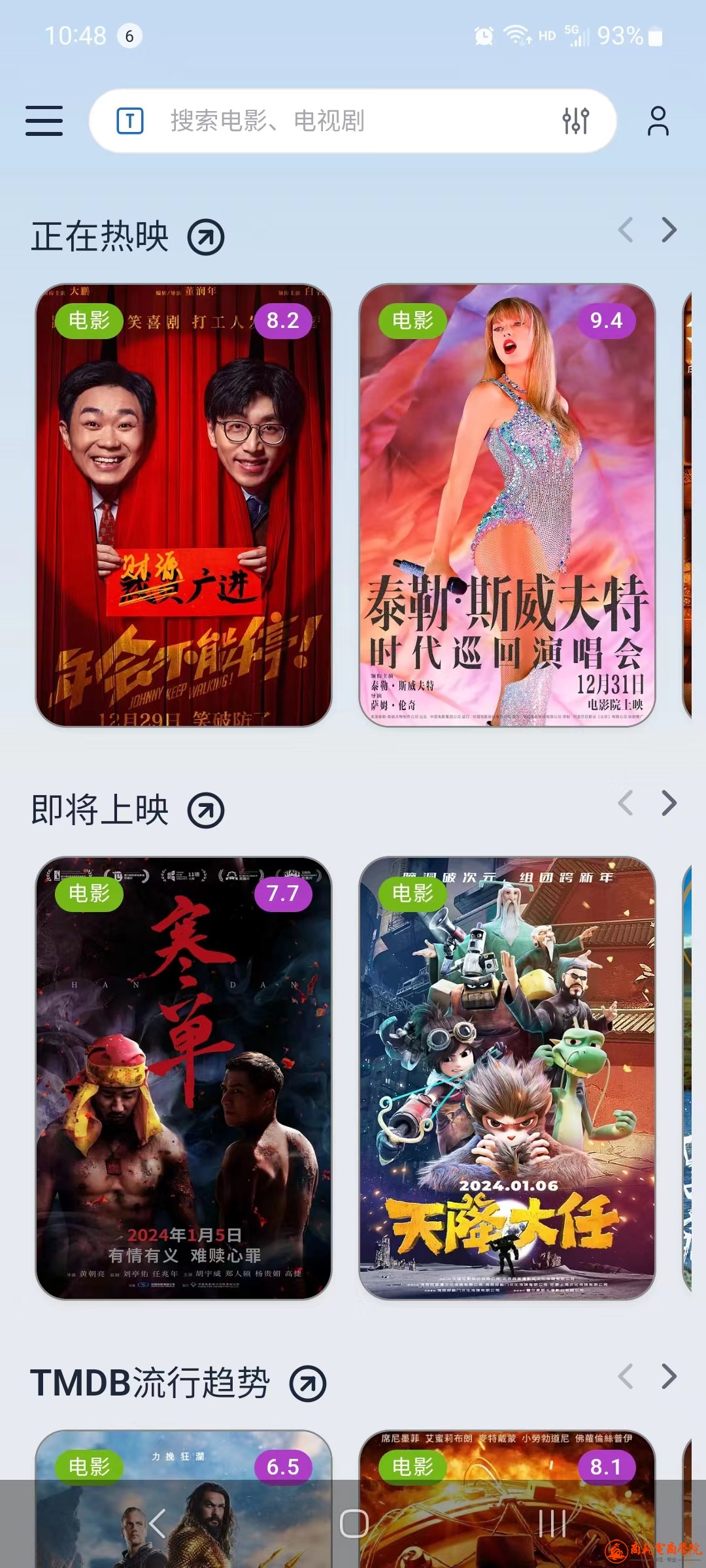Show next page of 正在热映
The width and height of the screenshot is (706, 1568).
point(668,230)
